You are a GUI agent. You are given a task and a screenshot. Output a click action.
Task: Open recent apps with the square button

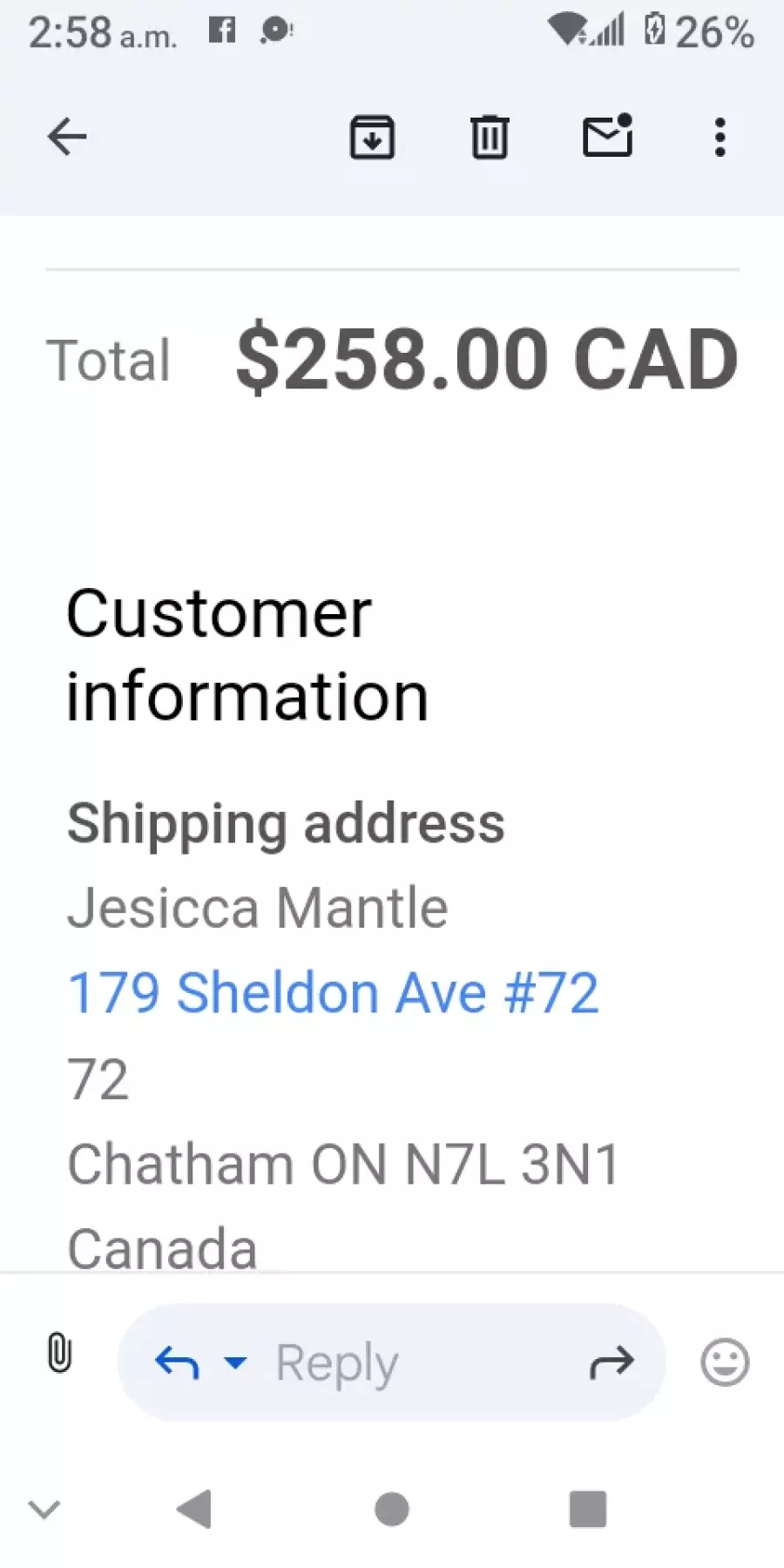[588, 1509]
